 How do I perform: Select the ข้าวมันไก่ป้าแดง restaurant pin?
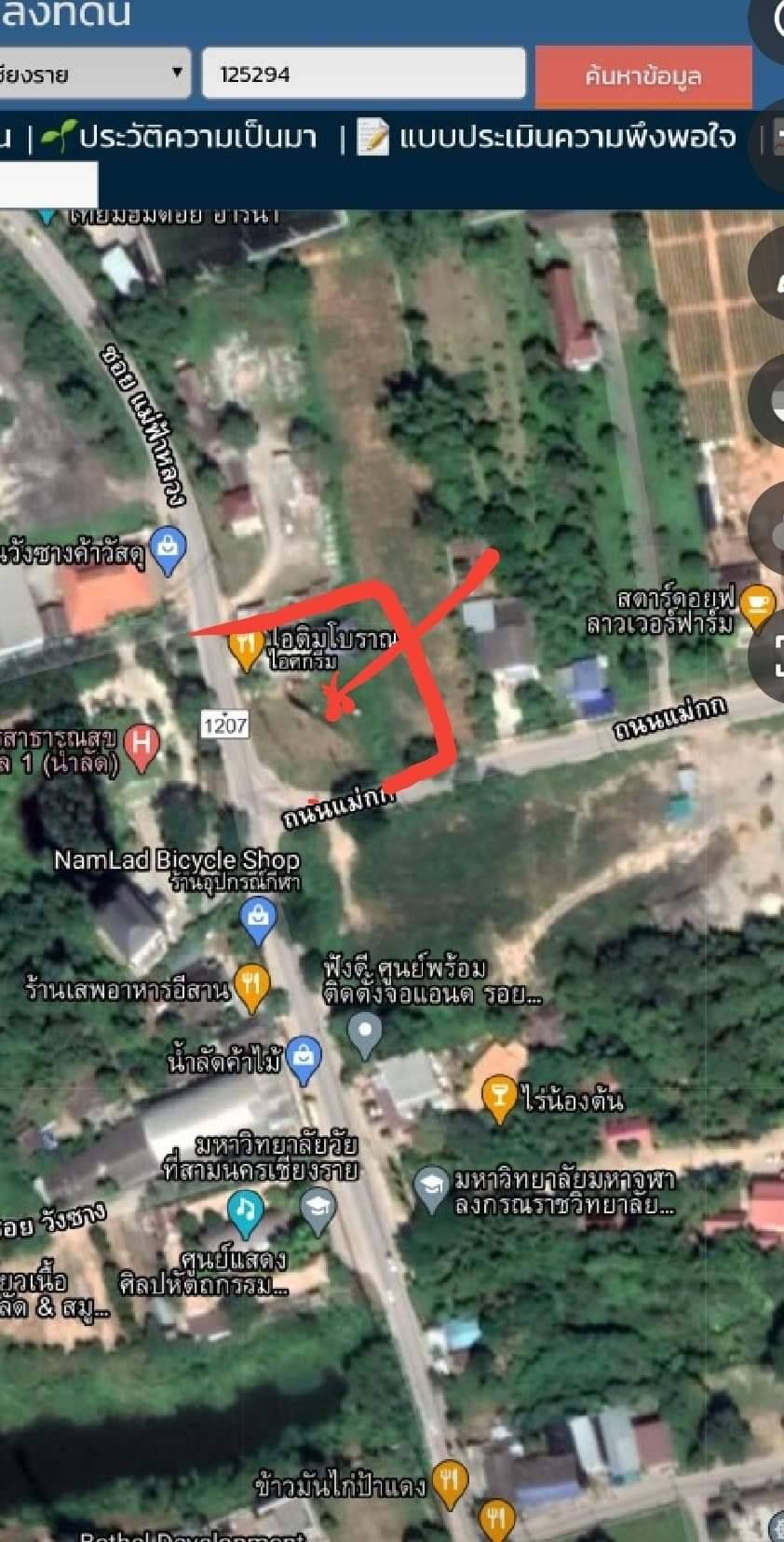[x=452, y=1484]
